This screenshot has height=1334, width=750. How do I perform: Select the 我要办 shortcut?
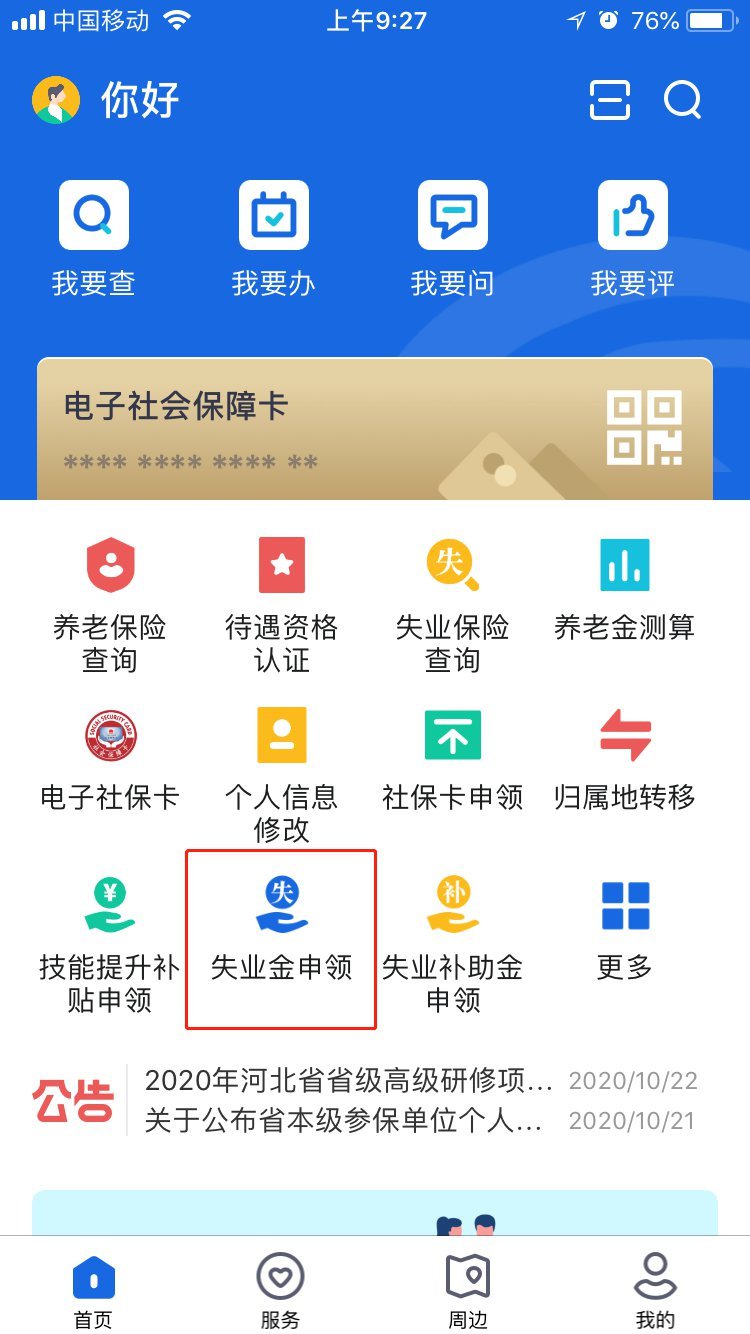tap(273, 238)
